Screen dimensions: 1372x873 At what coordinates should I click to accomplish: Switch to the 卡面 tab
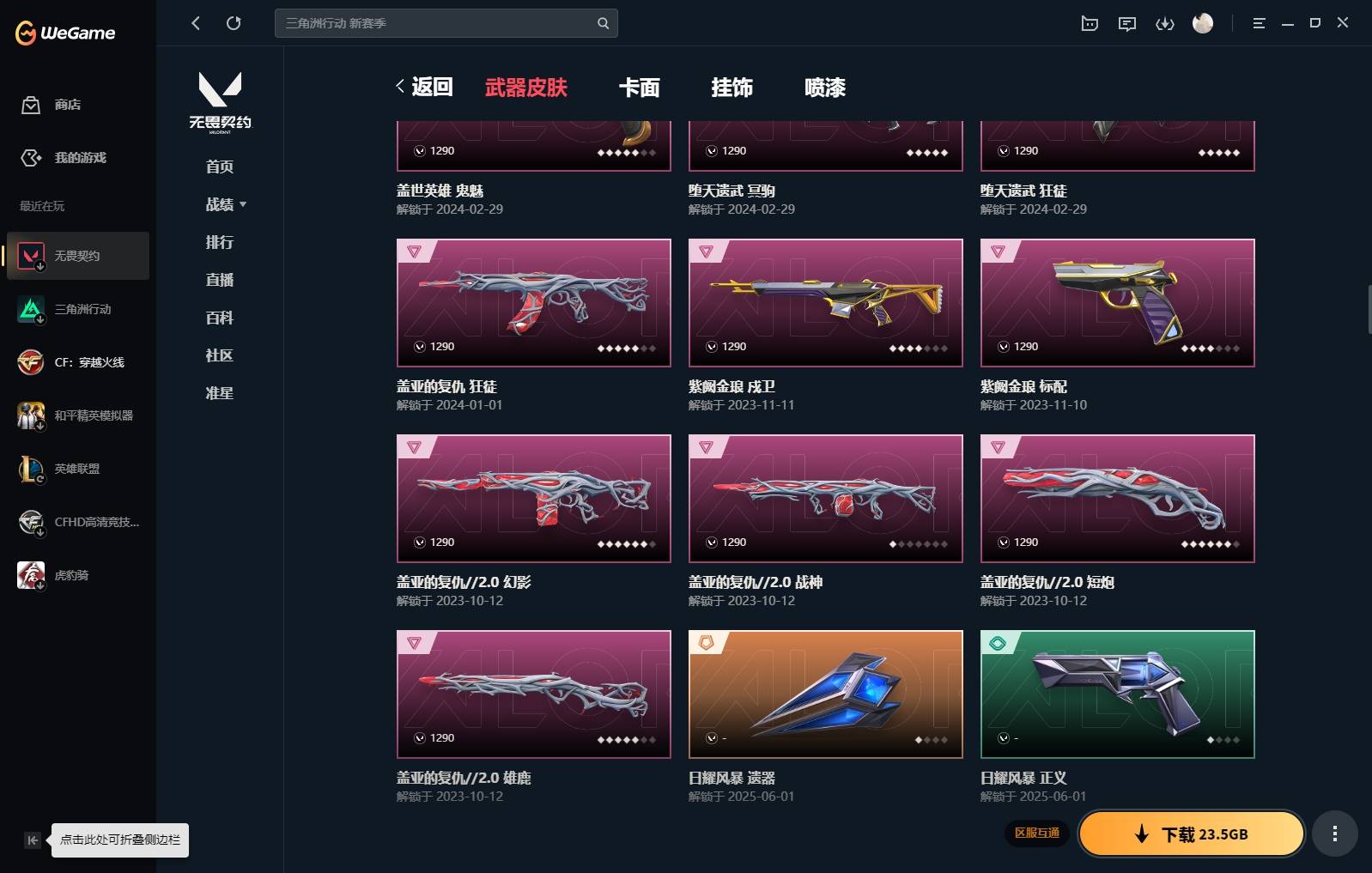point(639,88)
